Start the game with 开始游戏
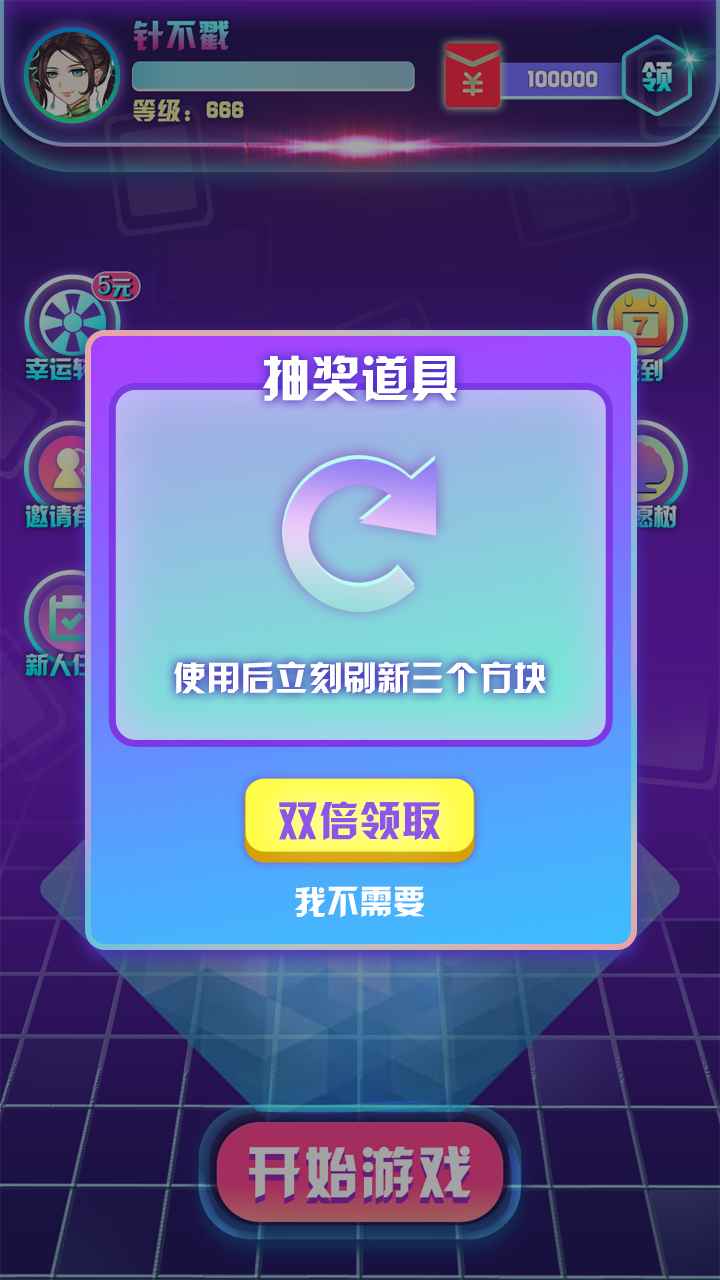The height and width of the screenshot is (1280, 720). click(359, 1172)
